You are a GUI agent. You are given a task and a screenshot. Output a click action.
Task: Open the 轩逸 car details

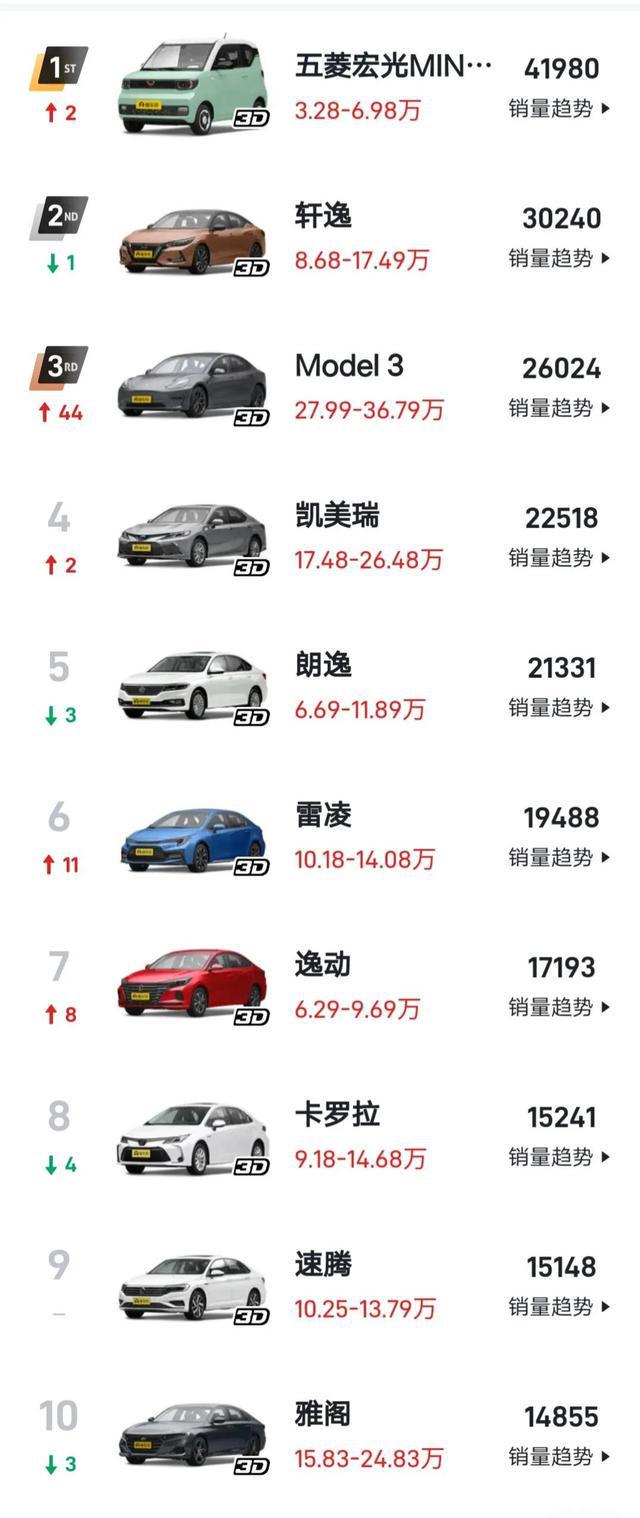point(323,217)
